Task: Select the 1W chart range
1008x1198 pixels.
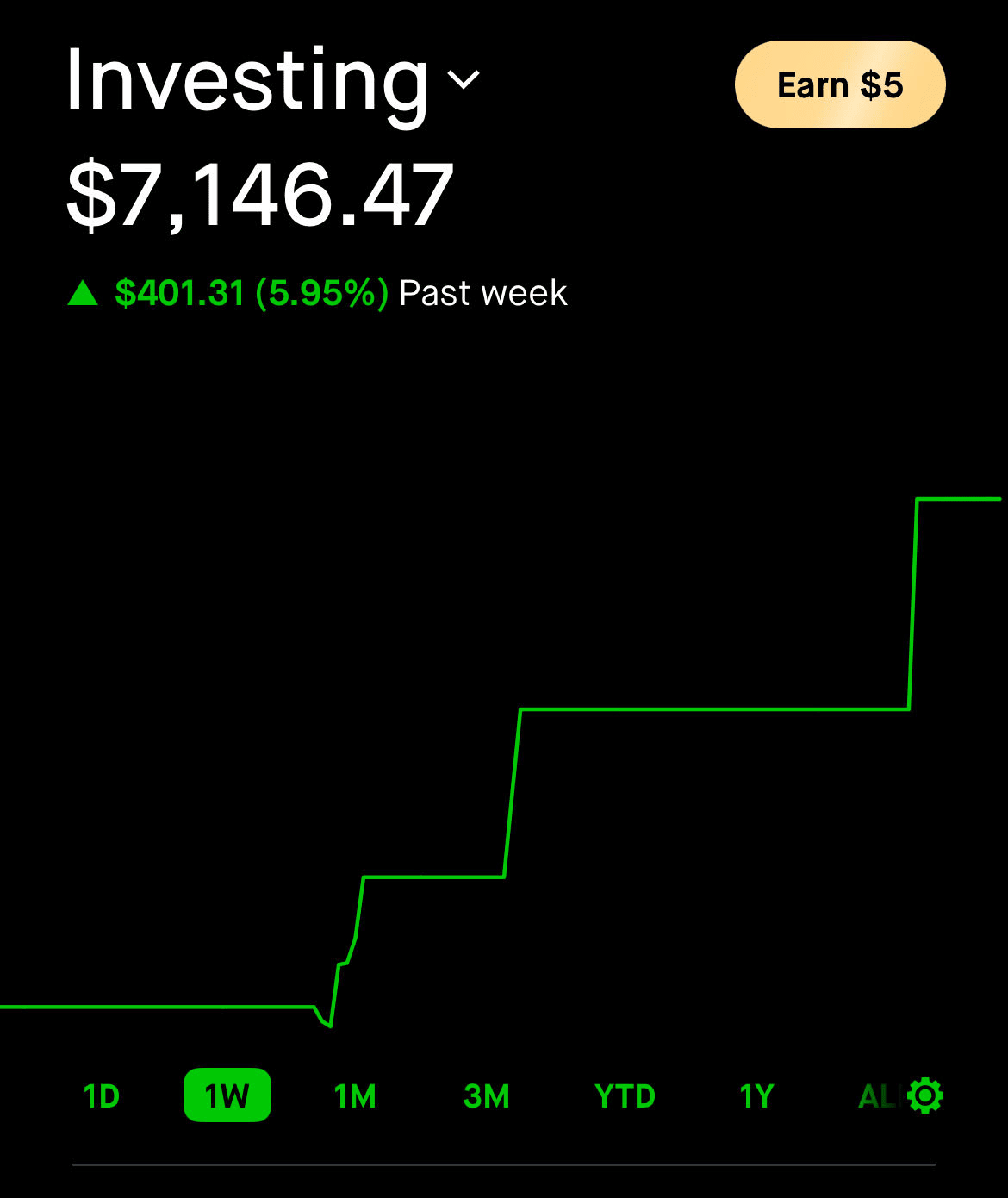Action: click(x=227, y=1095)
